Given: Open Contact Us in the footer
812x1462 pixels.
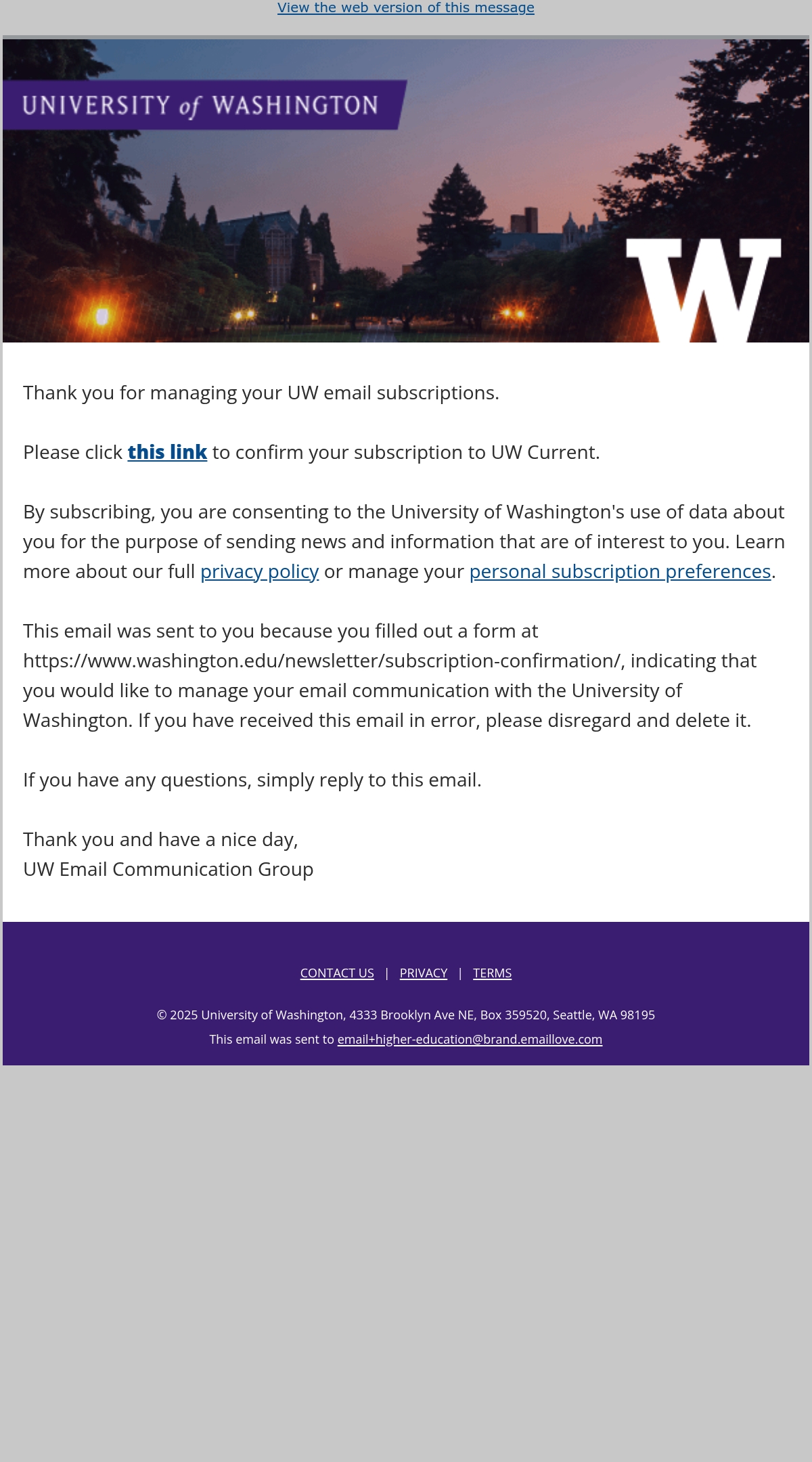Looking at the screenshot, I should 337,973.
